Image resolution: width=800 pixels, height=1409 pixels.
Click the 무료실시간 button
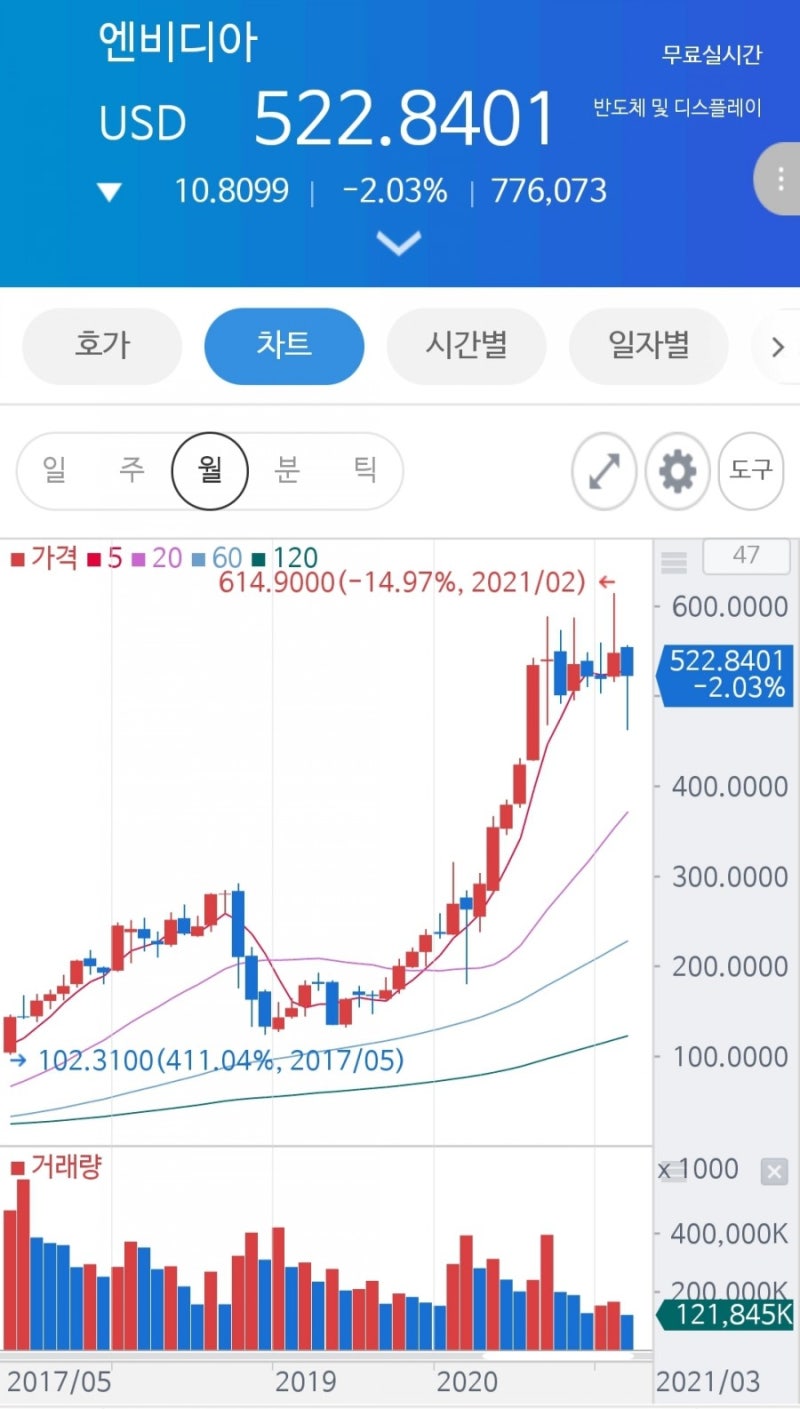click(x=713, y=55)
